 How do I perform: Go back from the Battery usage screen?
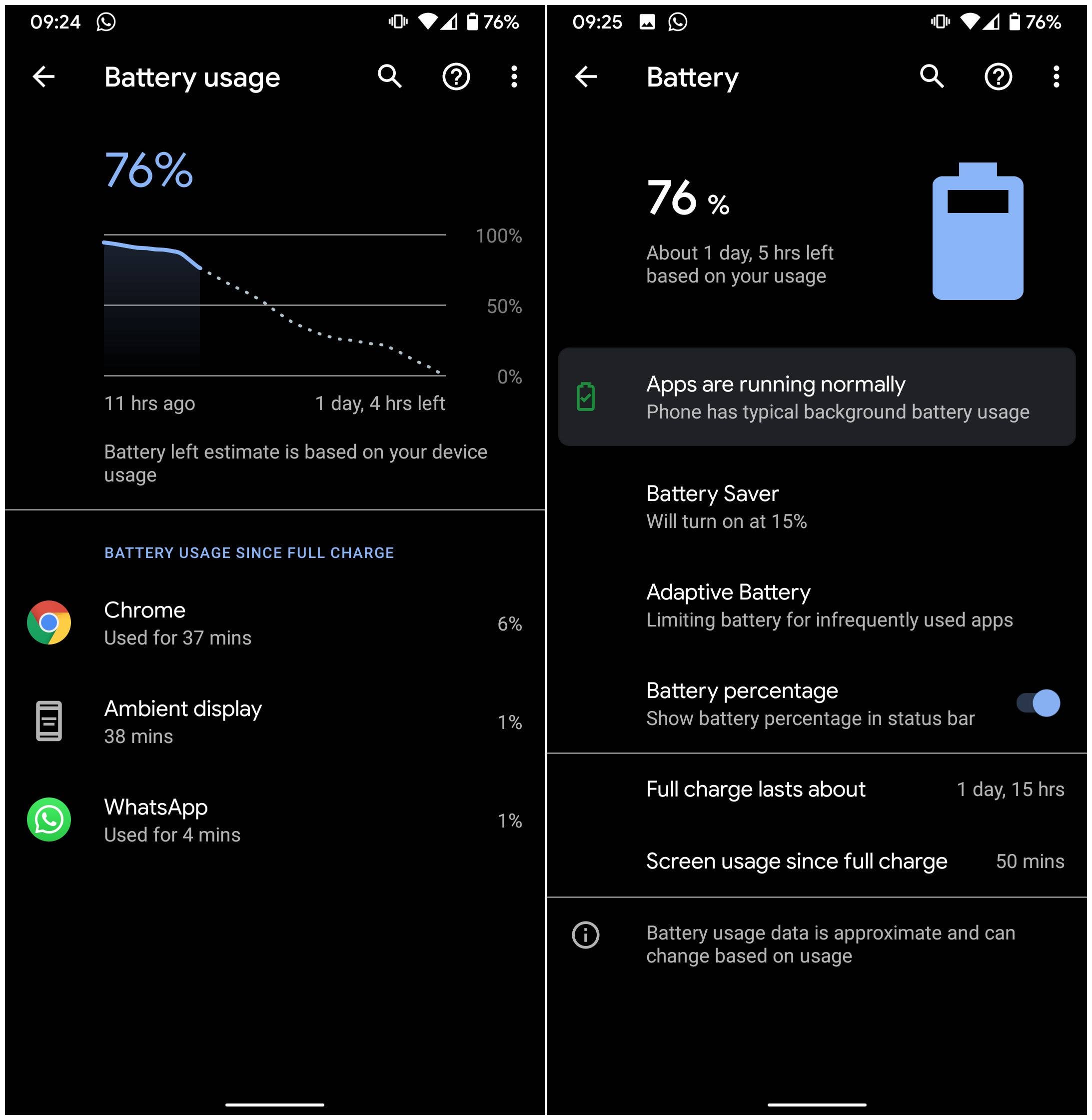tap(43, 76)
